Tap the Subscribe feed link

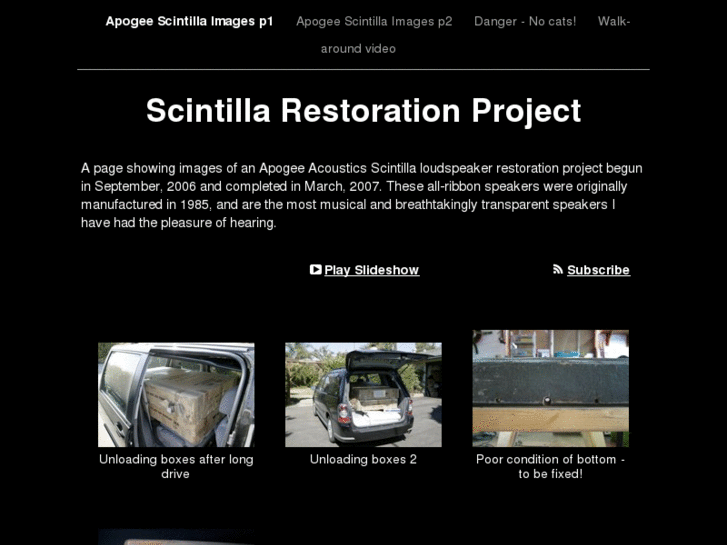point(597,270)
